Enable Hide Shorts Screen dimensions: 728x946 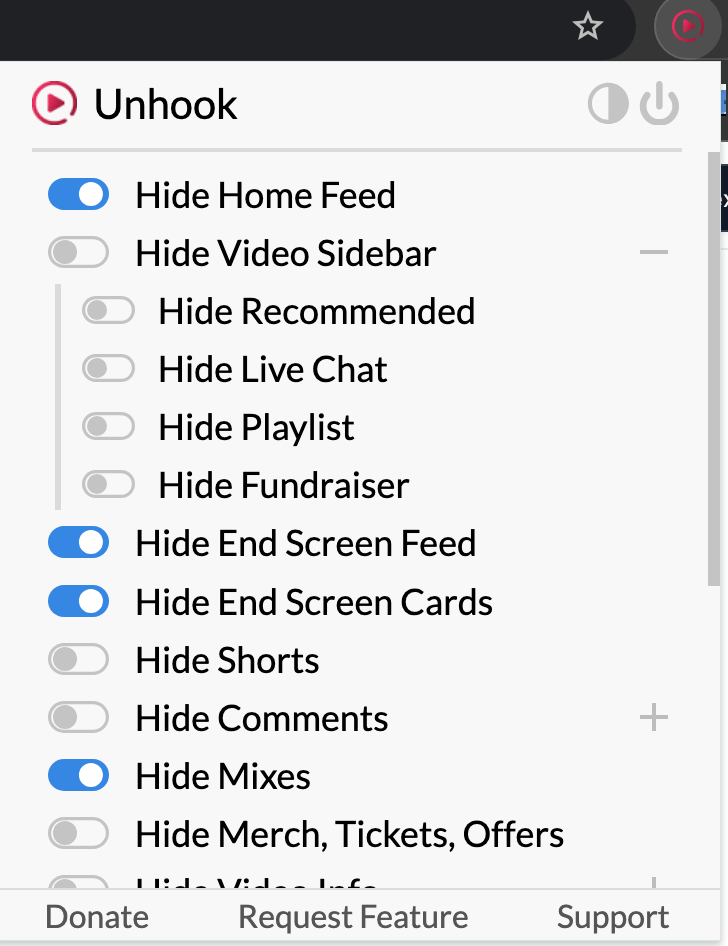coord(78,660)
